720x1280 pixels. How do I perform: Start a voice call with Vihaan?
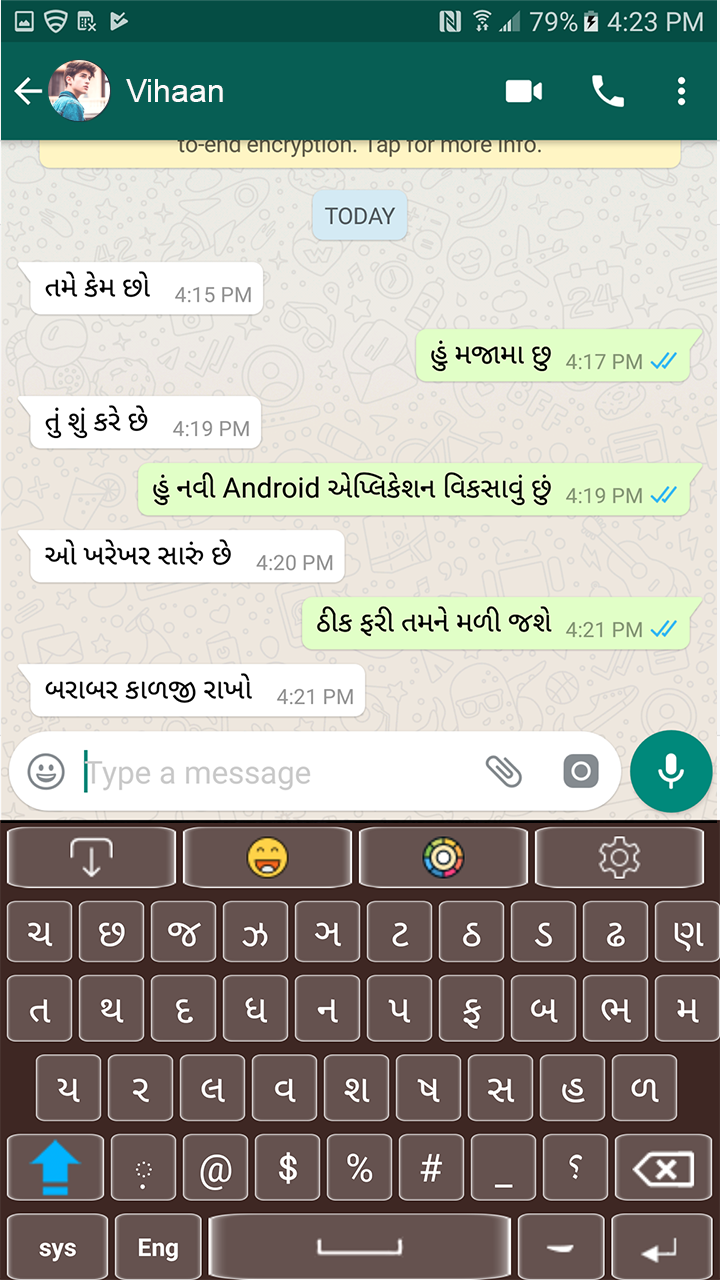[x=607, y=92]
